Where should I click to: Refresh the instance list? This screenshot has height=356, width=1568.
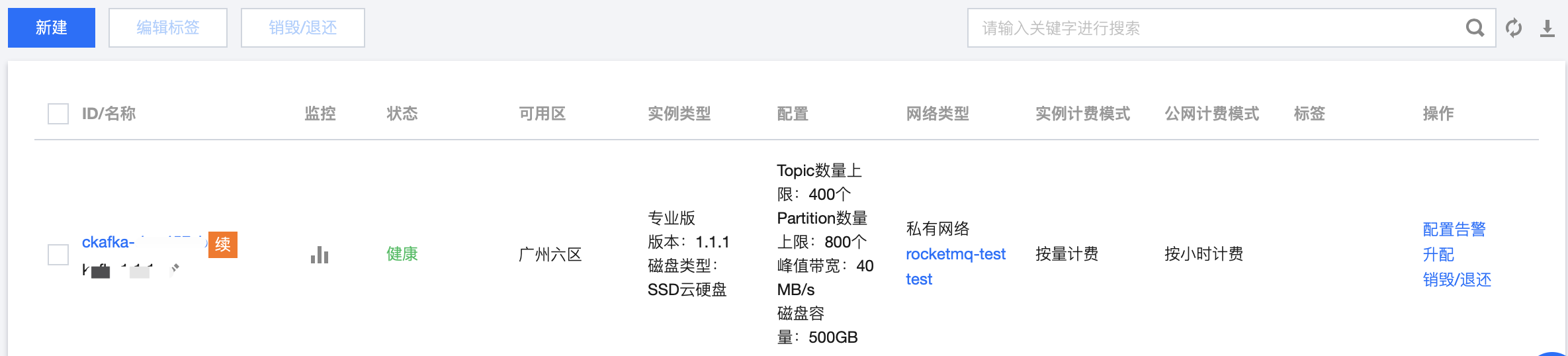pyautogui.click(x=1514, y=28)
